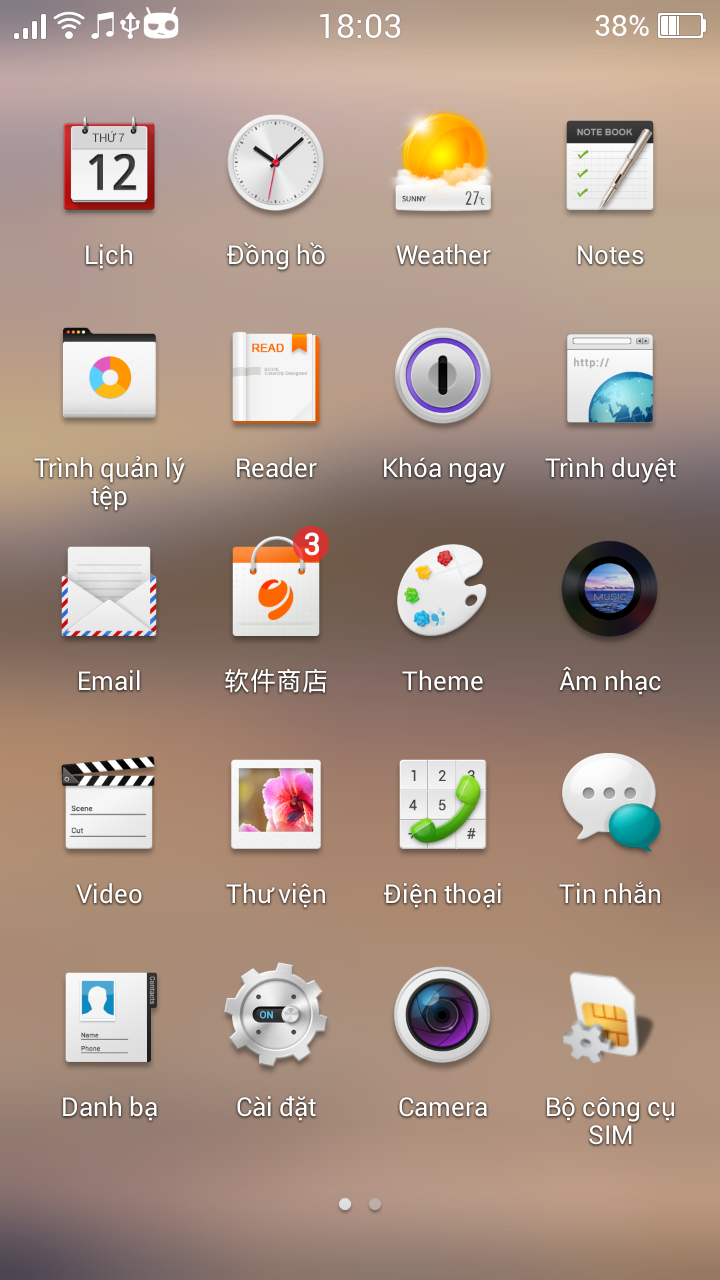Image resolution: width=720 pixels, height=1280 pixels.
Task: Launch the Đồng hồ clock app
Action: 276,163
